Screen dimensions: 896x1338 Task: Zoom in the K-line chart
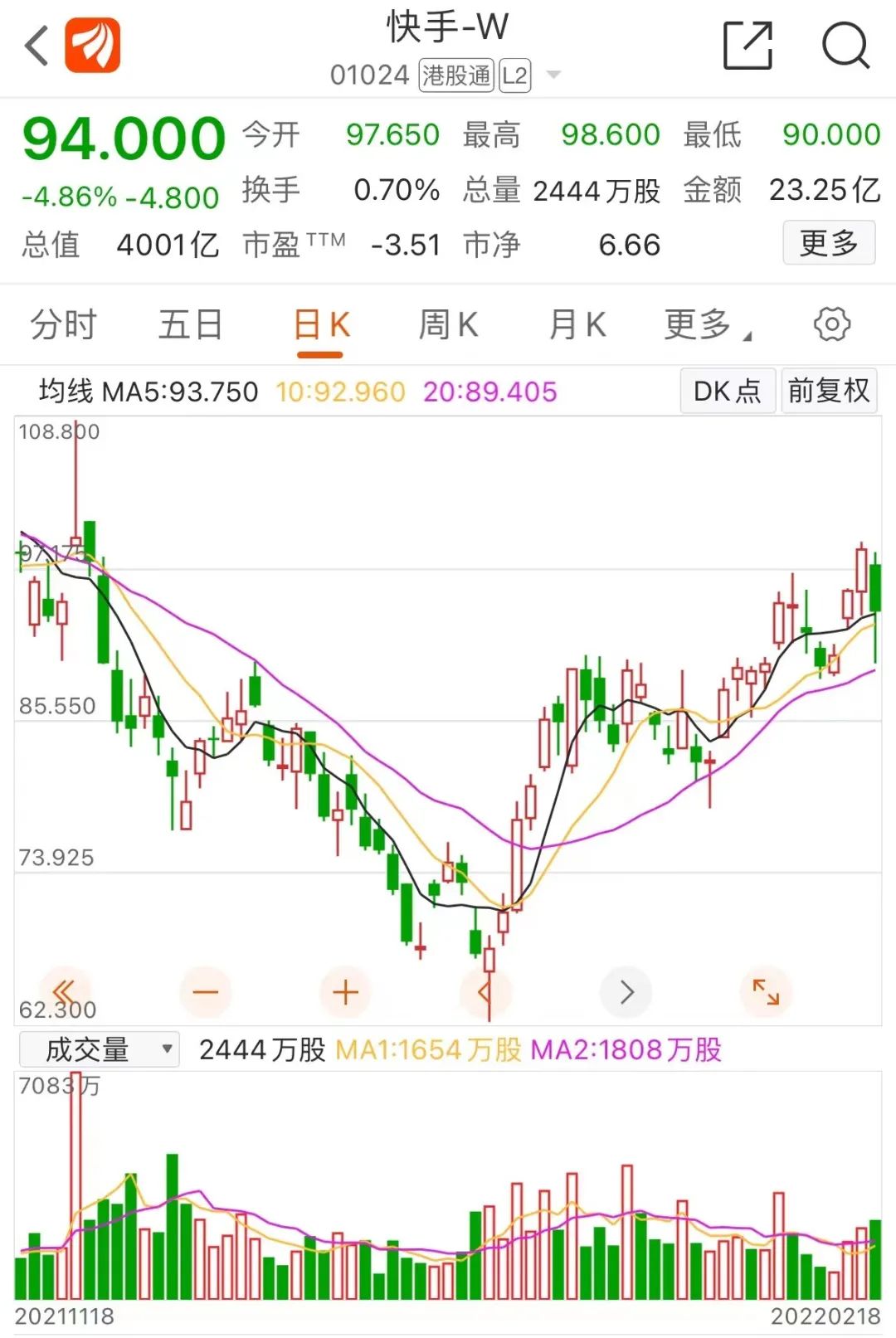[x=345, y=991]
